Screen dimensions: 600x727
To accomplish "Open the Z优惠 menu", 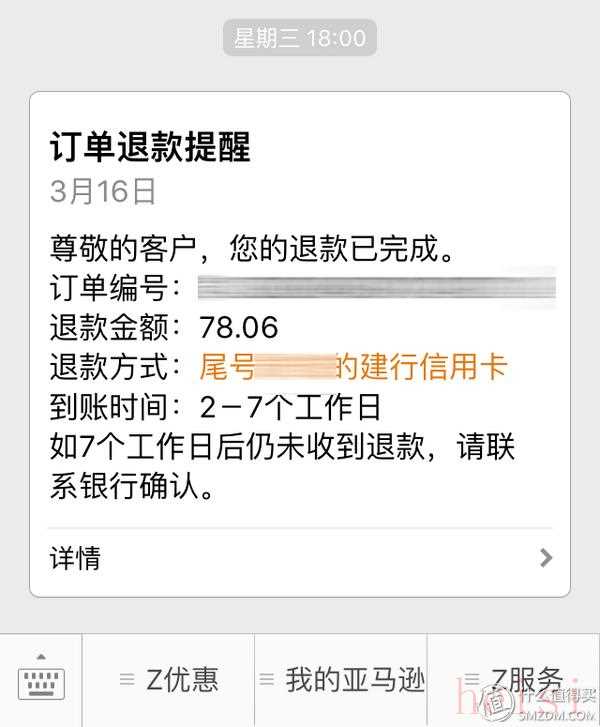I will point(168,680).
